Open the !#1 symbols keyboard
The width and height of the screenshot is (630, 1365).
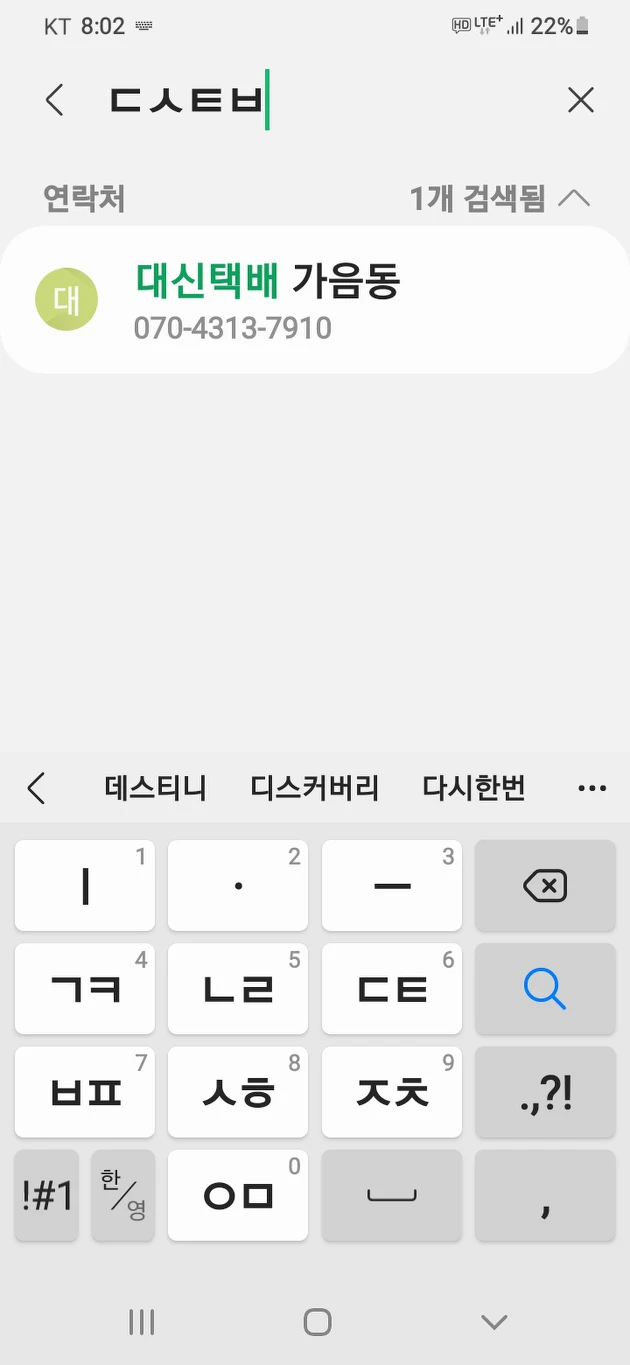pos(47,1195)
